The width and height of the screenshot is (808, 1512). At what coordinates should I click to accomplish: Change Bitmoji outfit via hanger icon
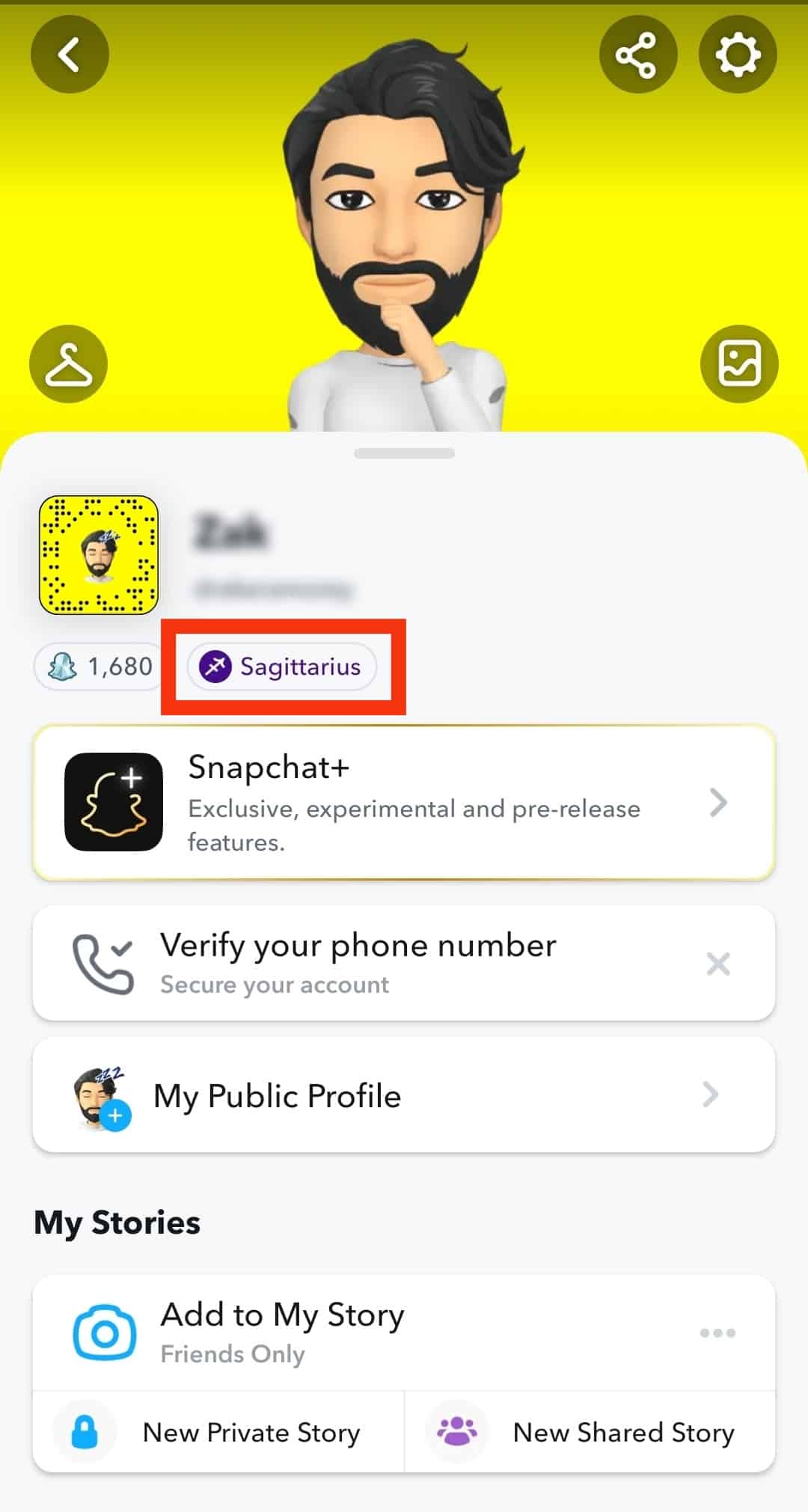[x=68, y=364]
